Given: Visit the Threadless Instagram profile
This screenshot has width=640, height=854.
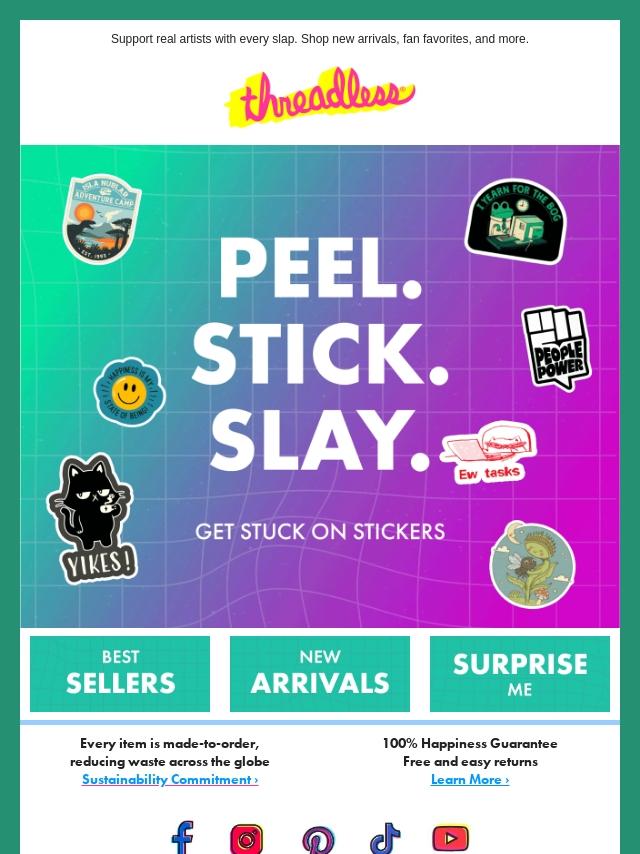Looking at the screenshot, I should 247,838.
